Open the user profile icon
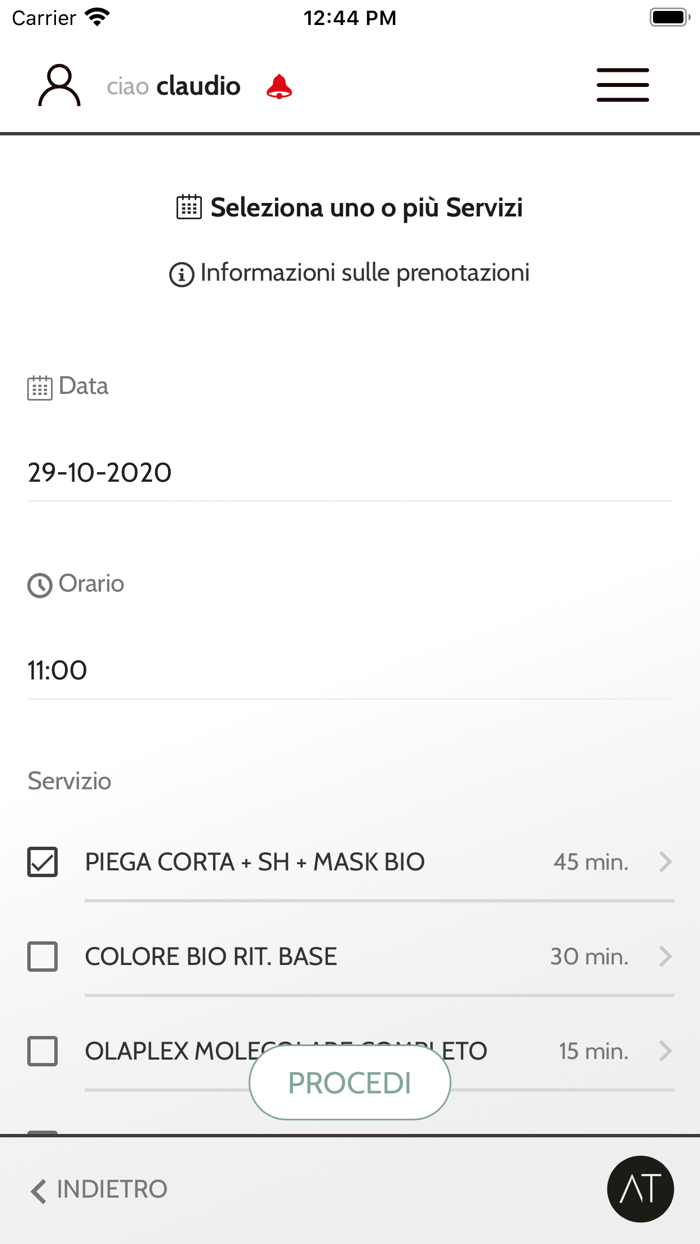The image size is (700, 1244). [59, 86]
